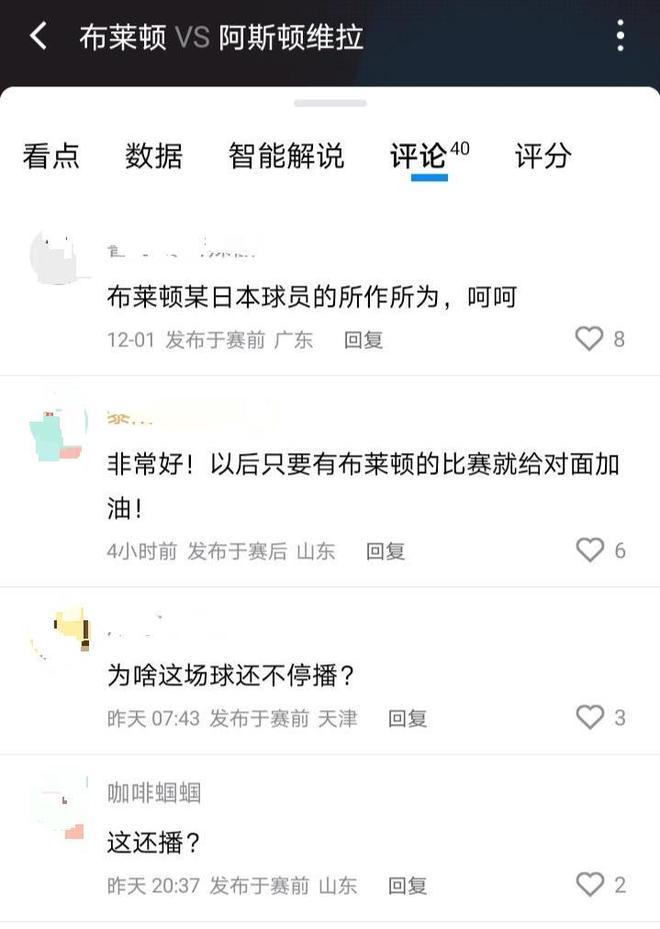Open 咖啡蝈蝈's profile avatar
The width and height of the screenshot is (660, 929).
point(58,800)
